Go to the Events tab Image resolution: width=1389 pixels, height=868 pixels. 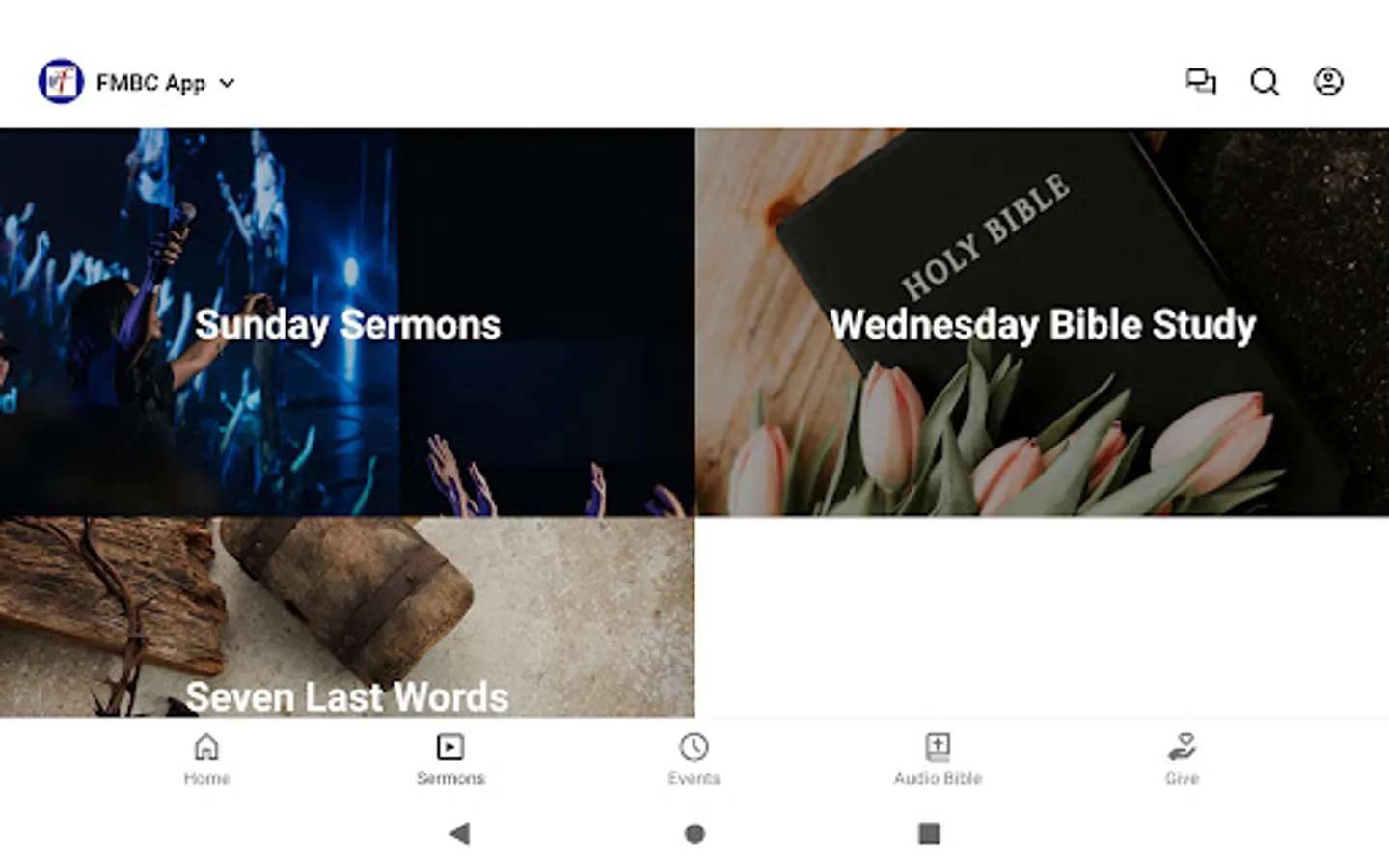coord(694,759)
